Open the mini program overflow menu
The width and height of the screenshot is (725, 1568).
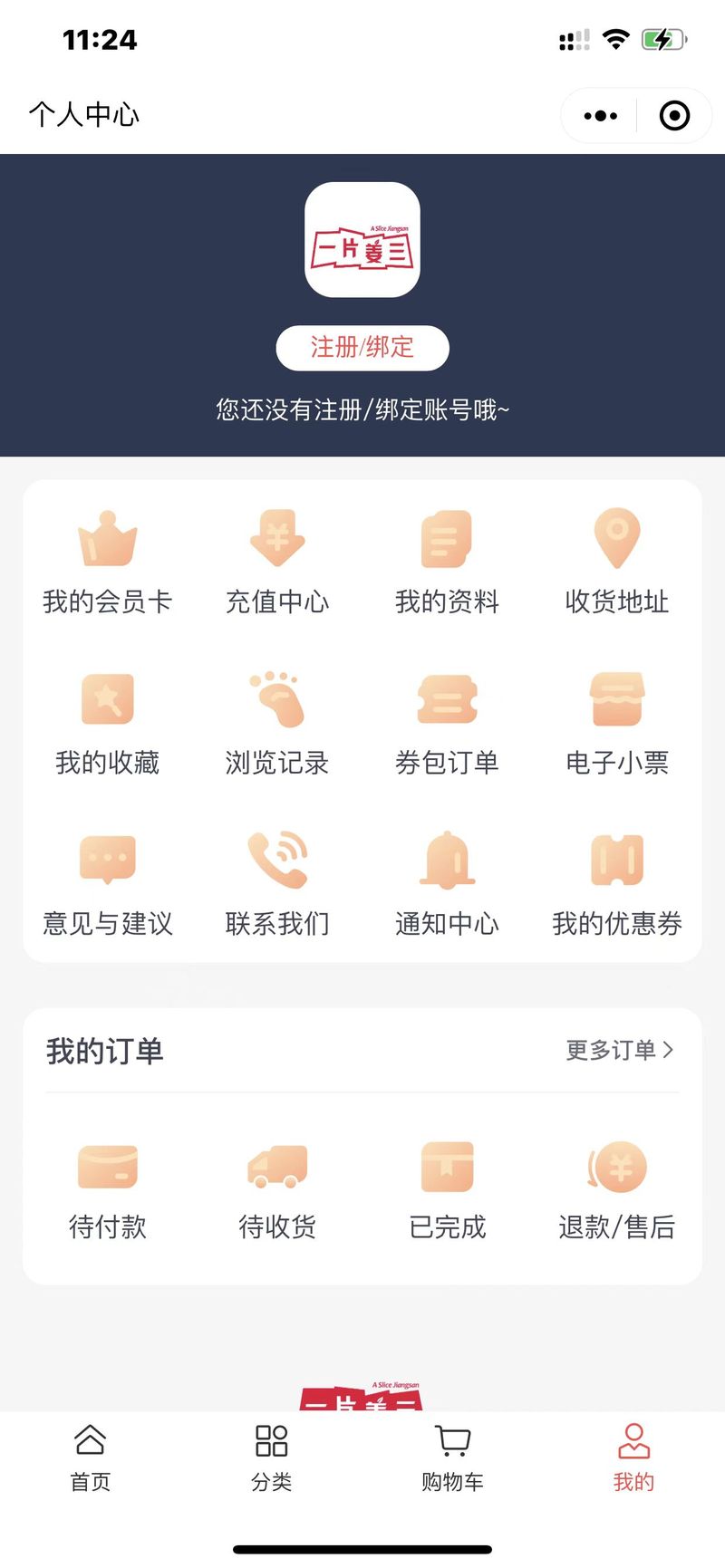coord(600,116)
